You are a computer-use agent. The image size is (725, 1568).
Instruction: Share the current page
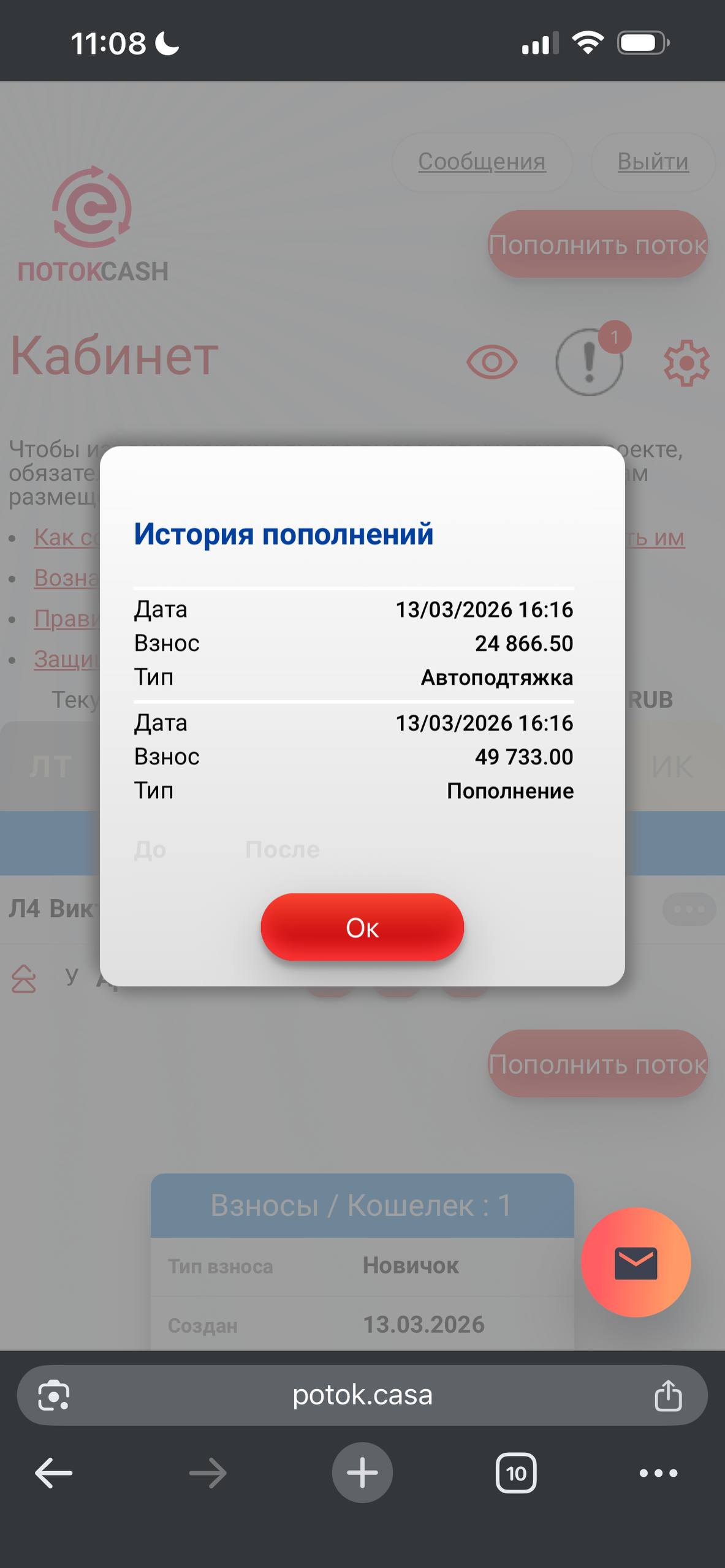(x=667, y=1396)
